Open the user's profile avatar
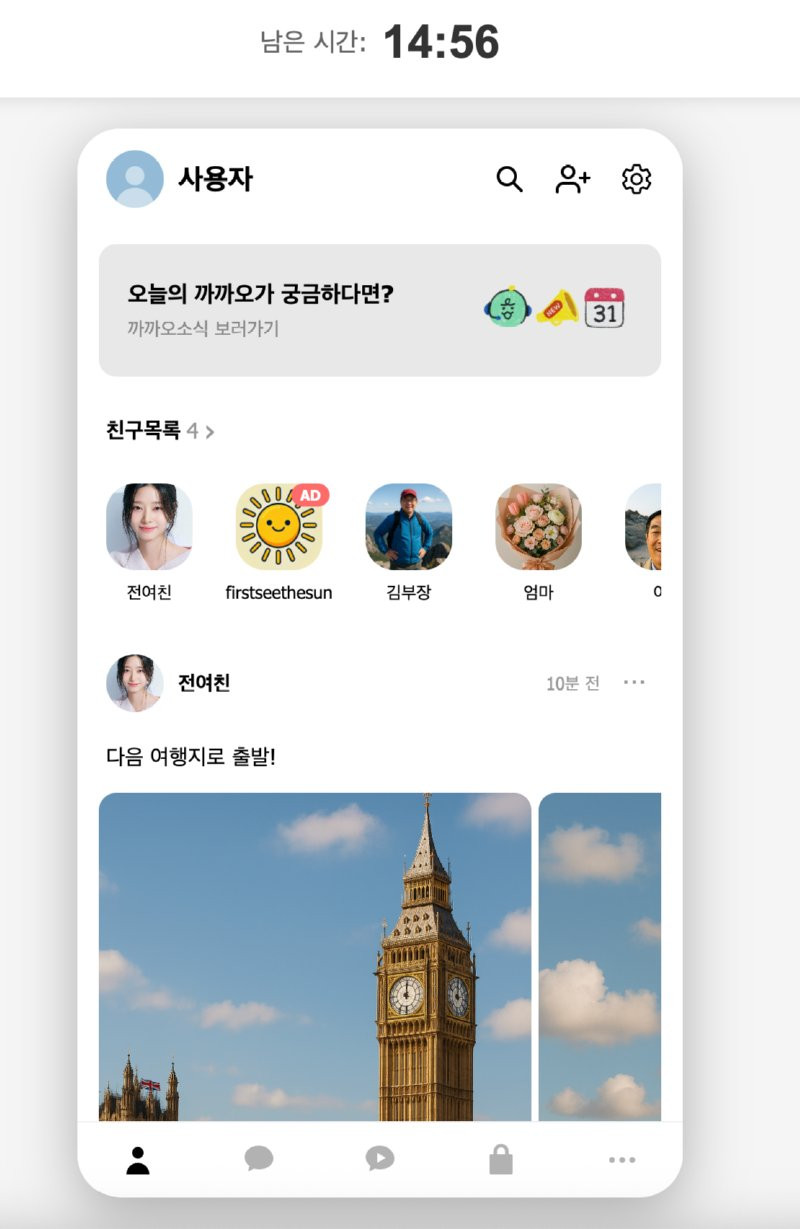The width and height of the screenshot is (800, 1229). point(135,179)
